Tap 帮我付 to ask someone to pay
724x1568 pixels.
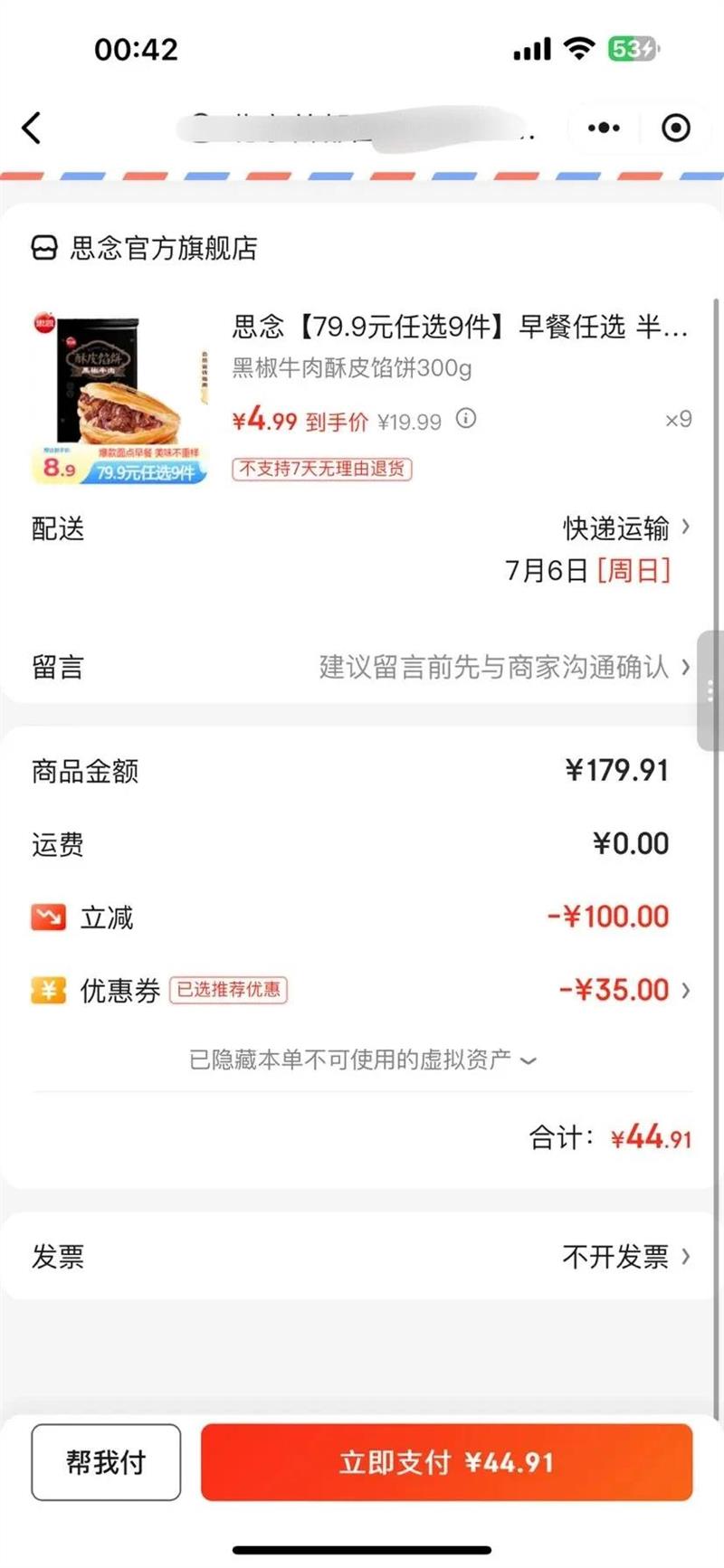click(x=106, y=1462)
